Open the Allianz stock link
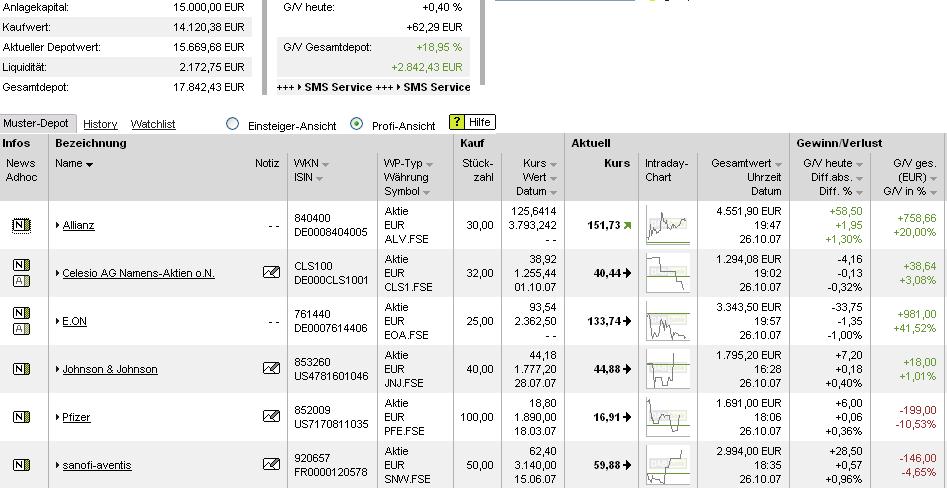Viewport: 947px width, 488px height. pyautogui.click(x=78, y=225)
